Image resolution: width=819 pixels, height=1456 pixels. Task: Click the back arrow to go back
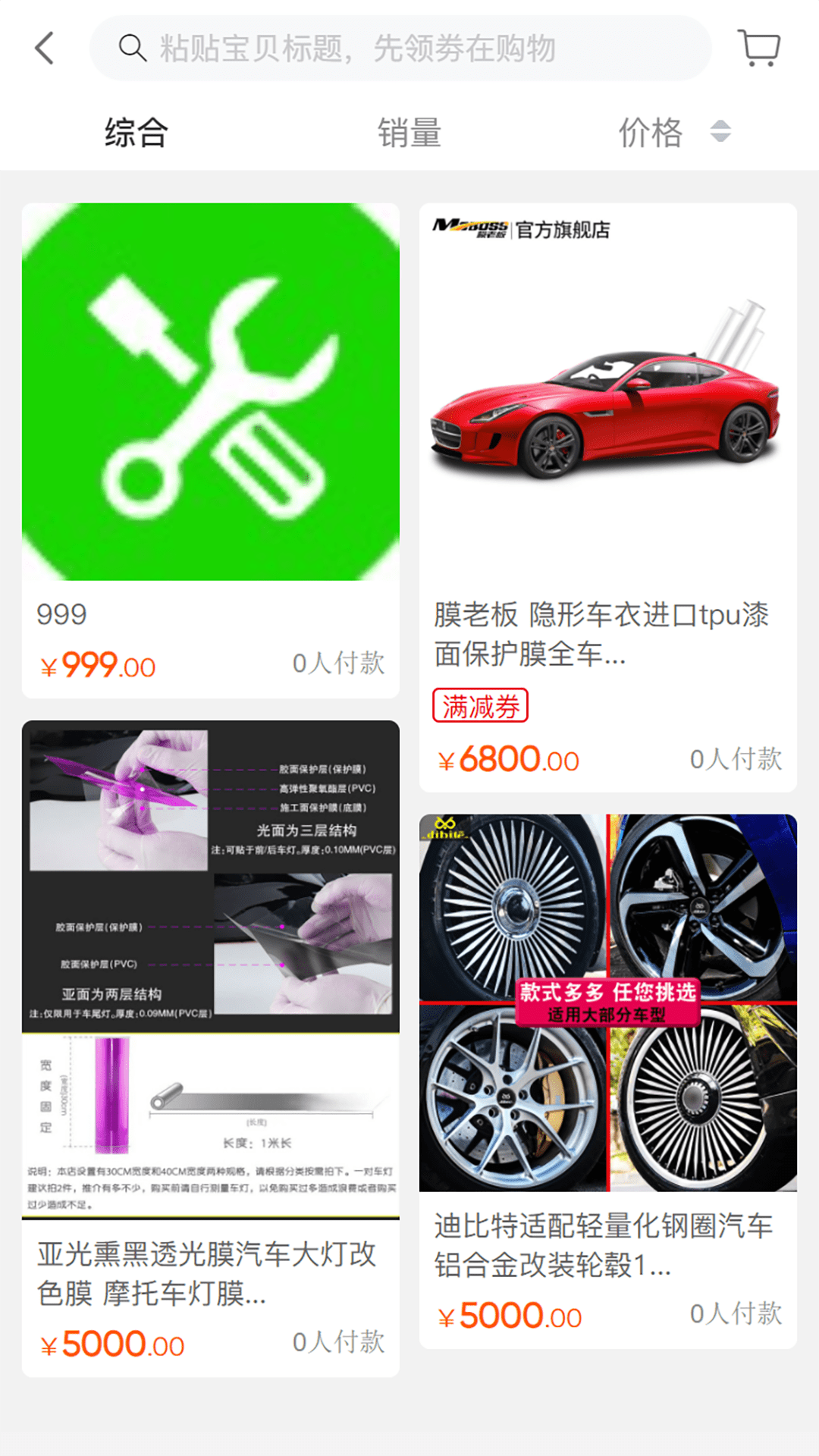43,47
